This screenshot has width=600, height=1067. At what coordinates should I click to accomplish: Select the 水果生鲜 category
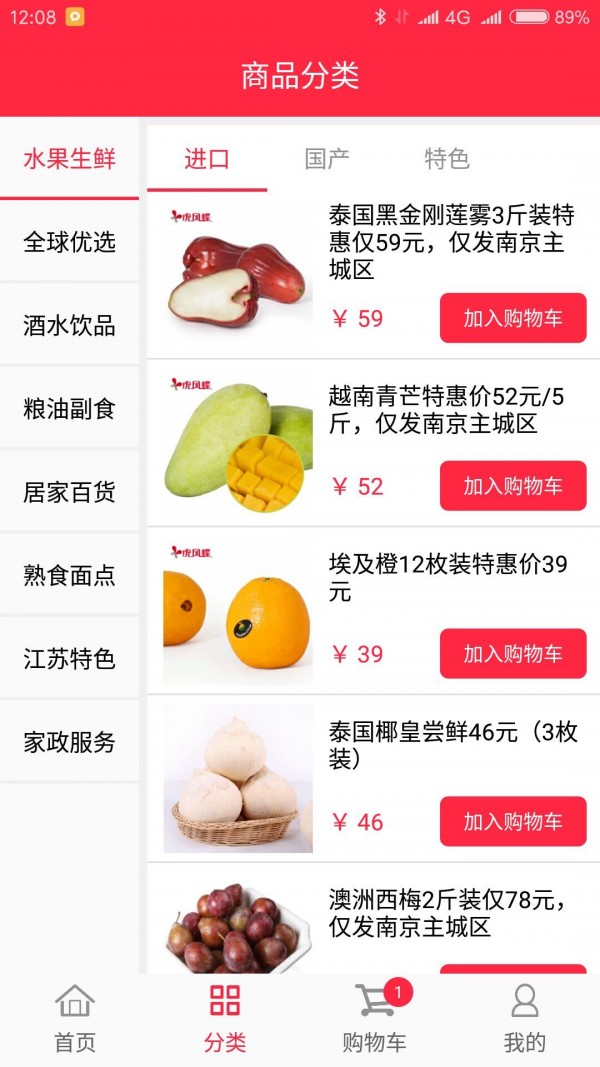click(69, 159)
